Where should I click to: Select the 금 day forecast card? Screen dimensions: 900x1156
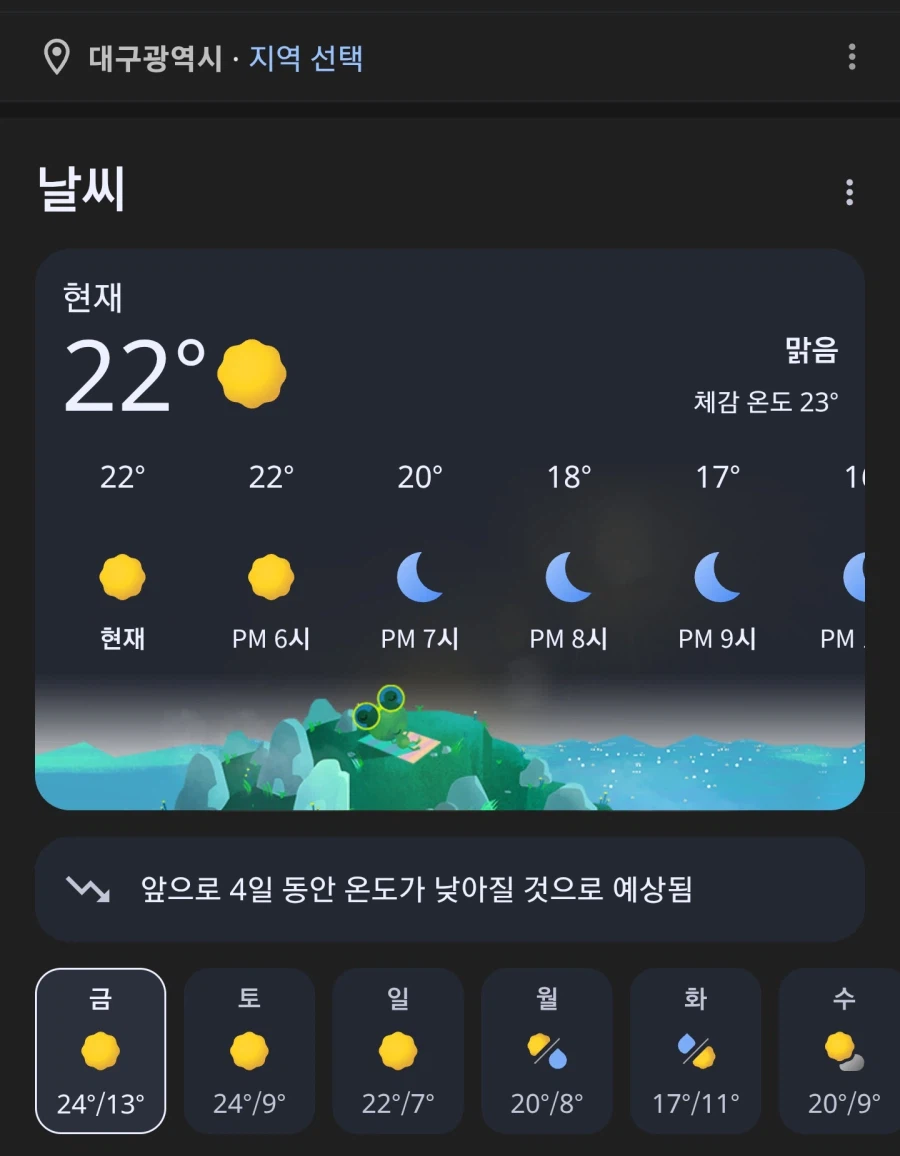pyautogui.click(x=100, y=1050)
